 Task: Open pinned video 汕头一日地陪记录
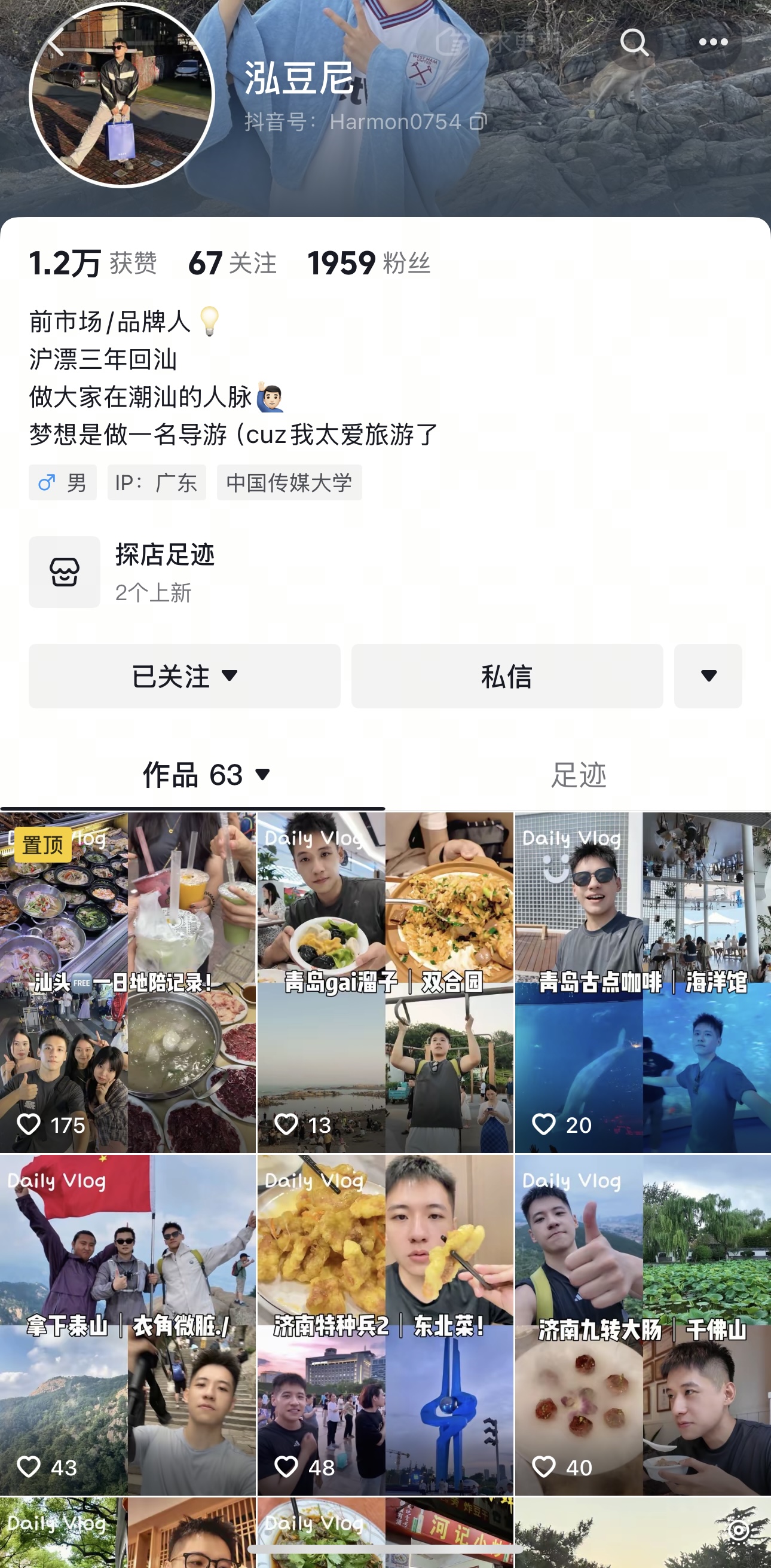[128, 982]
